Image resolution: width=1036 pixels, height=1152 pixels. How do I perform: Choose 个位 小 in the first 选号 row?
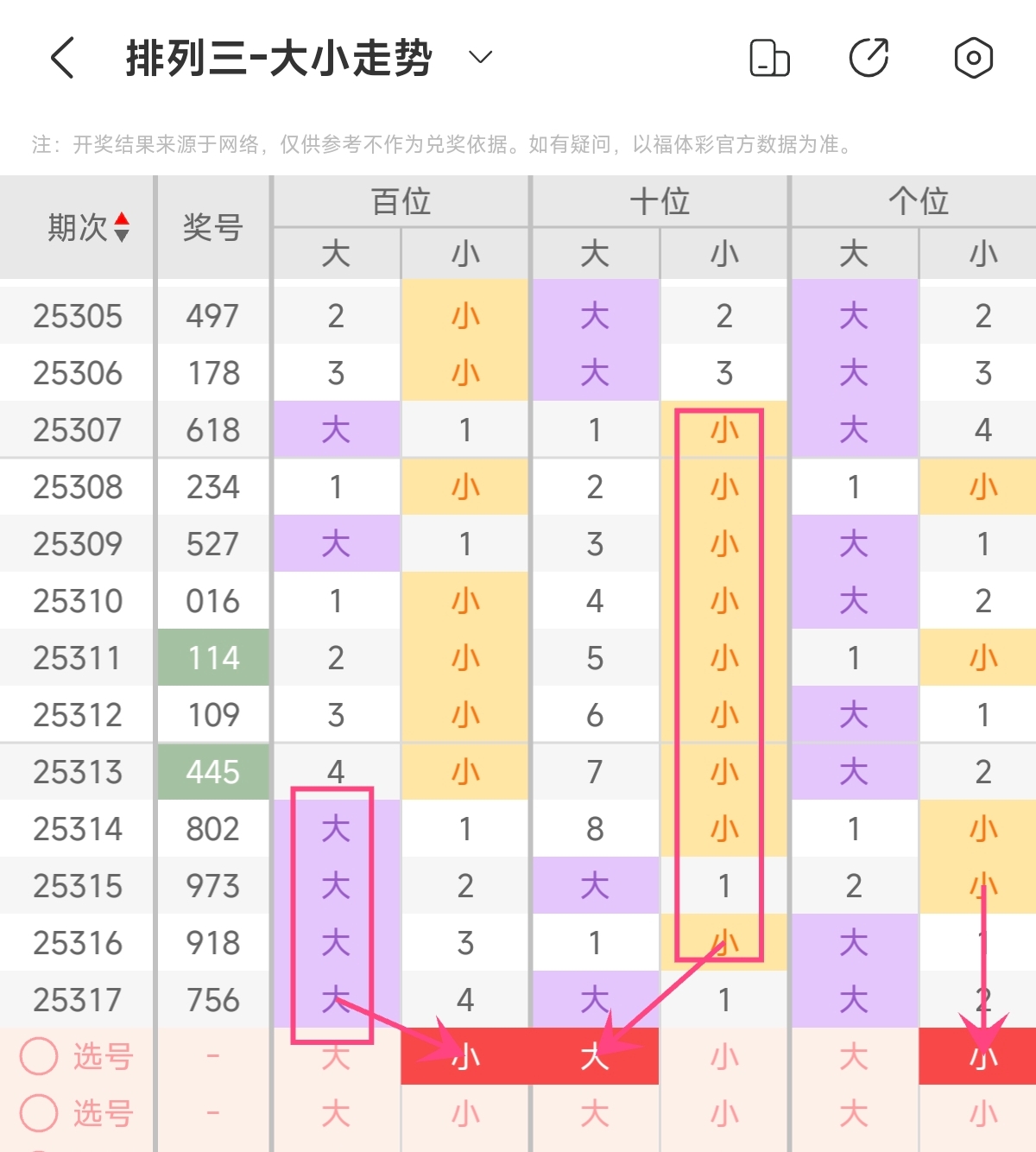(x=978, y=1056)
